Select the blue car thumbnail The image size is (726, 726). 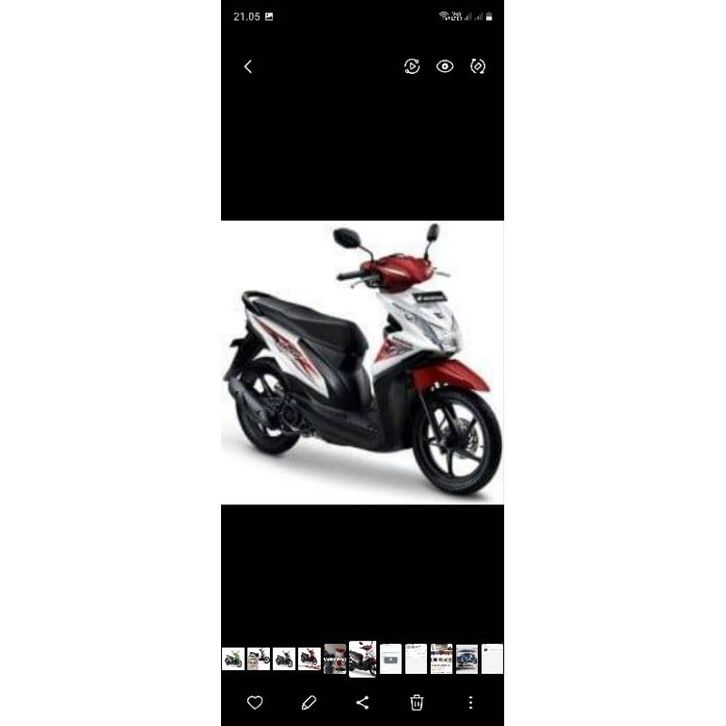point(466,659)
